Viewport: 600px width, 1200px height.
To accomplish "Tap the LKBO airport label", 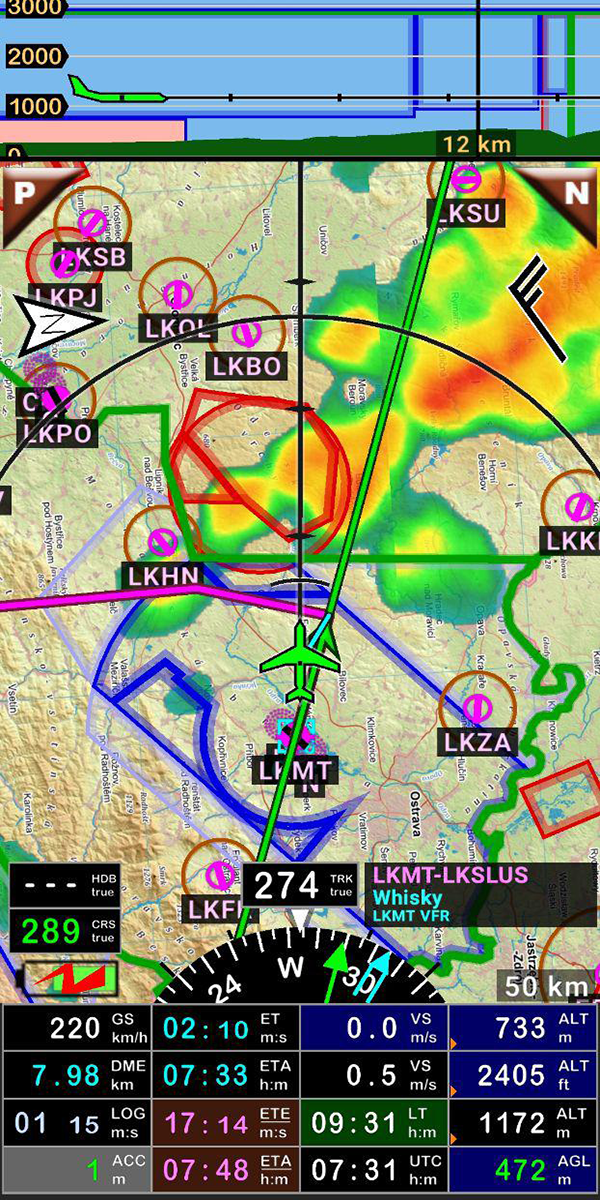I will click(x=247, y=365).
